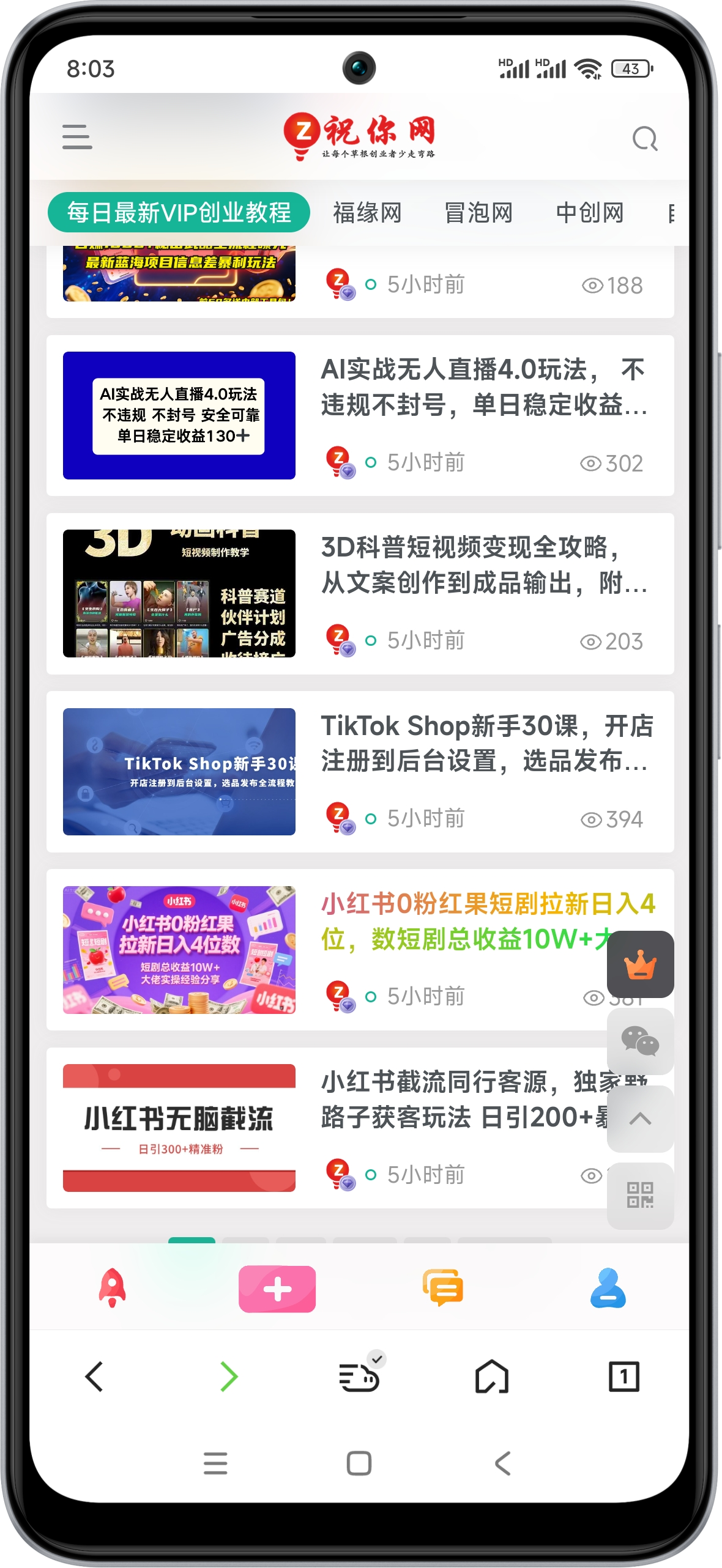Open the 小红书0粉红果短剧拉新 article
The image size is (722, 1568).
465,921
